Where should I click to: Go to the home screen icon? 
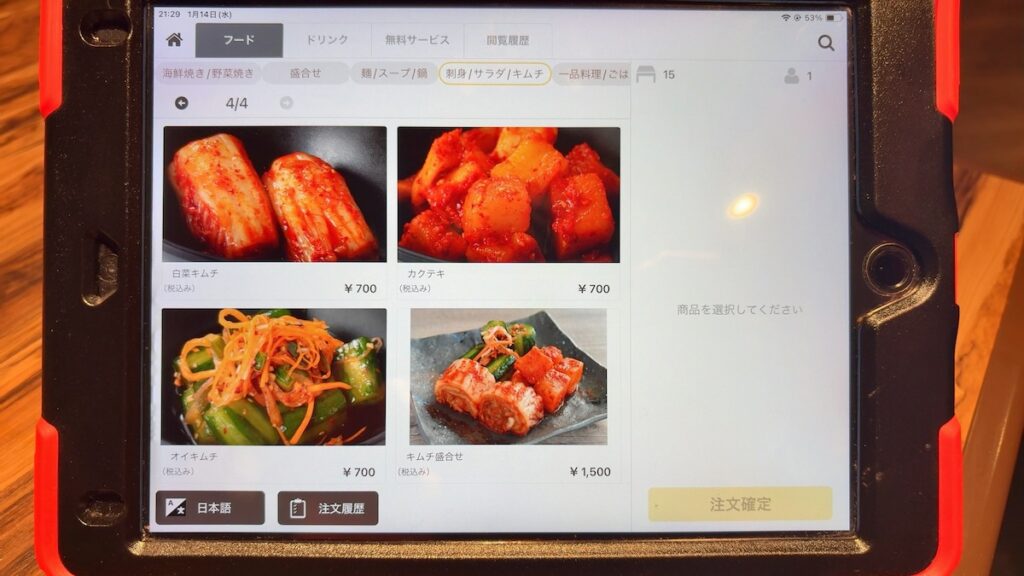[x=174, y=40]
